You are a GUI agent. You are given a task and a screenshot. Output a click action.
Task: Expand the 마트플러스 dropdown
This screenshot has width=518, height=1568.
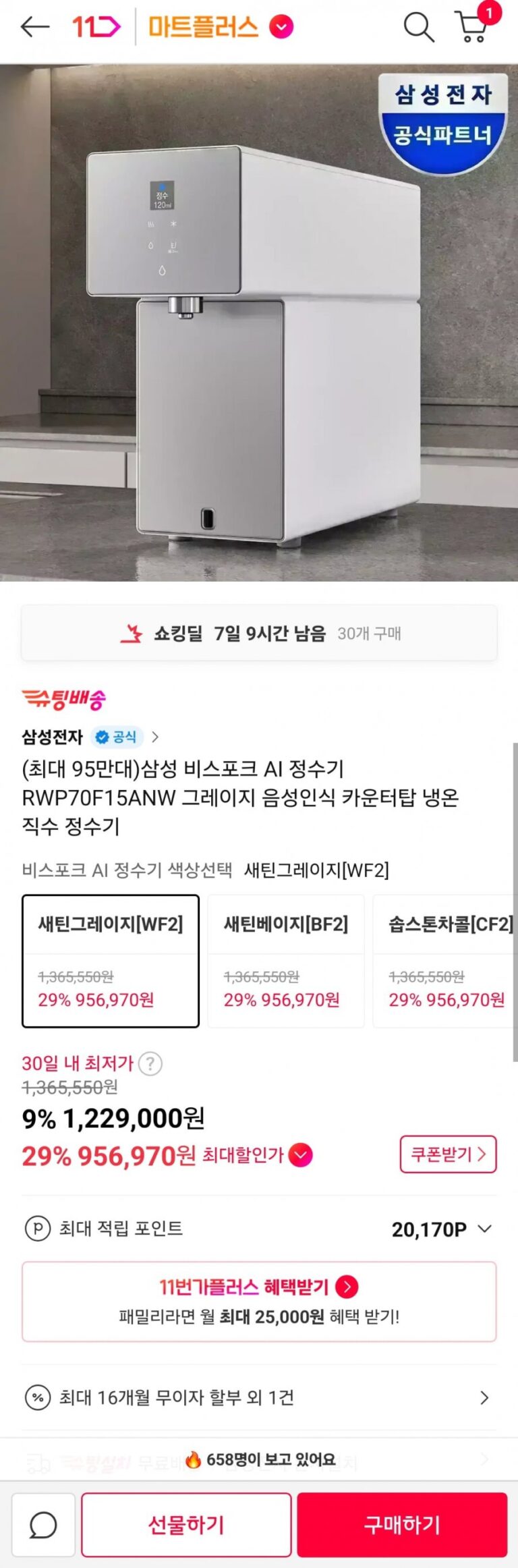point(281,27)
